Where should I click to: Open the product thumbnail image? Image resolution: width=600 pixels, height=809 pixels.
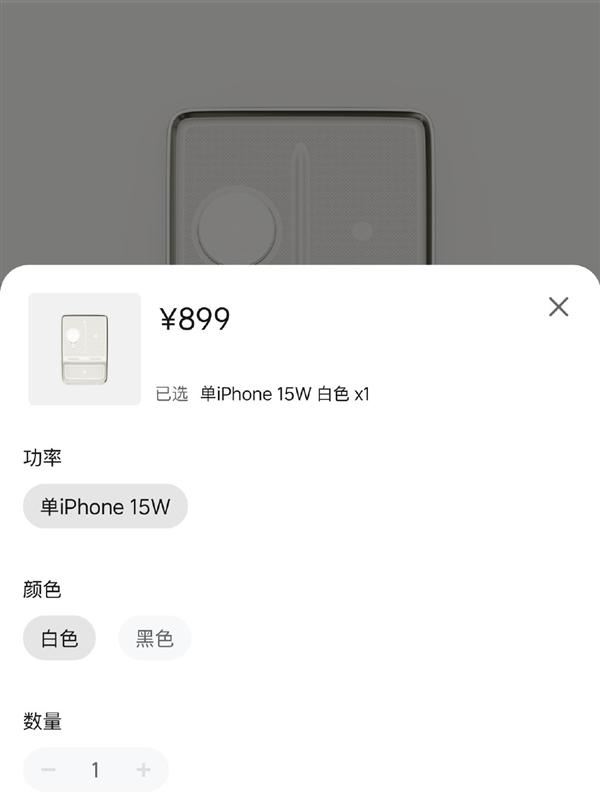(x=84, y=349)
